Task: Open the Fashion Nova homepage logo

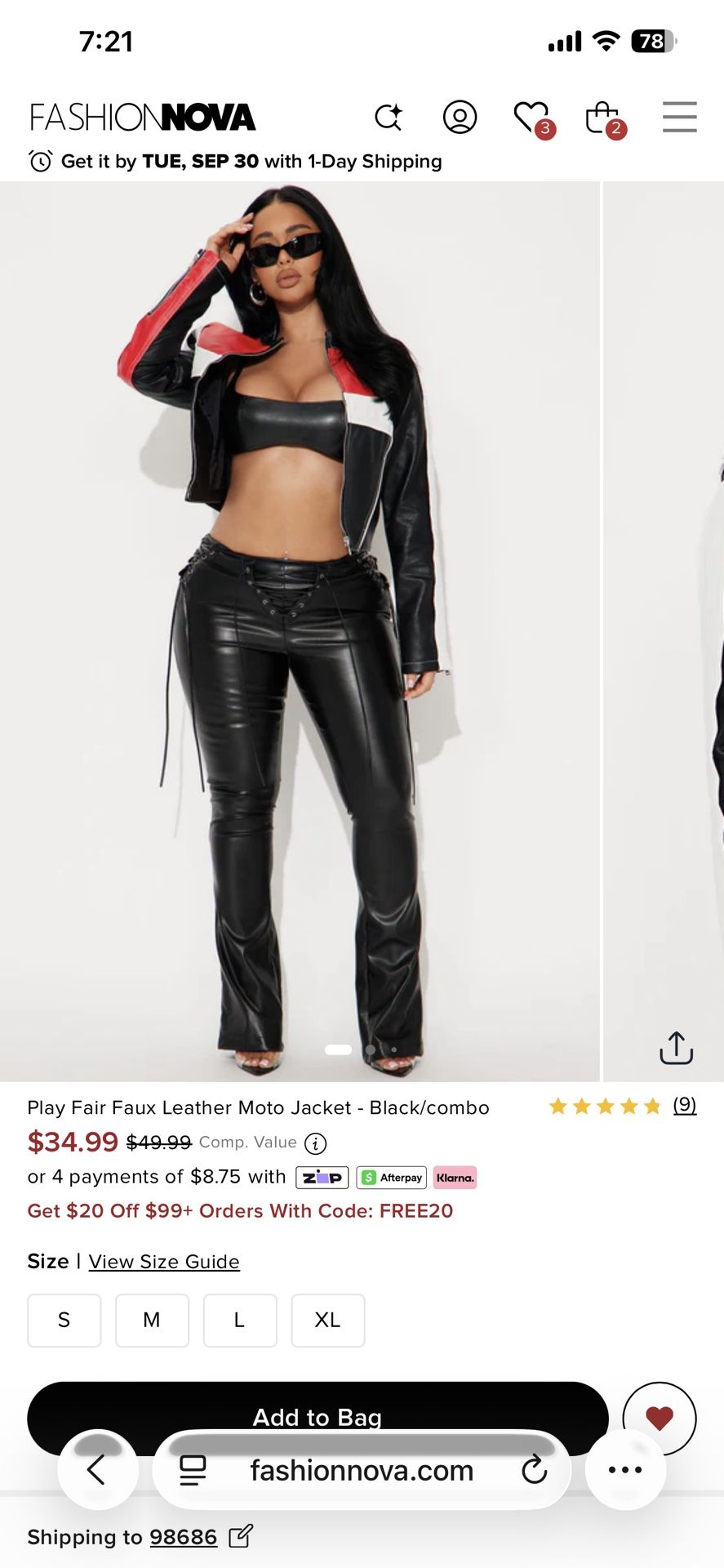Action: (x=143, y=118)
